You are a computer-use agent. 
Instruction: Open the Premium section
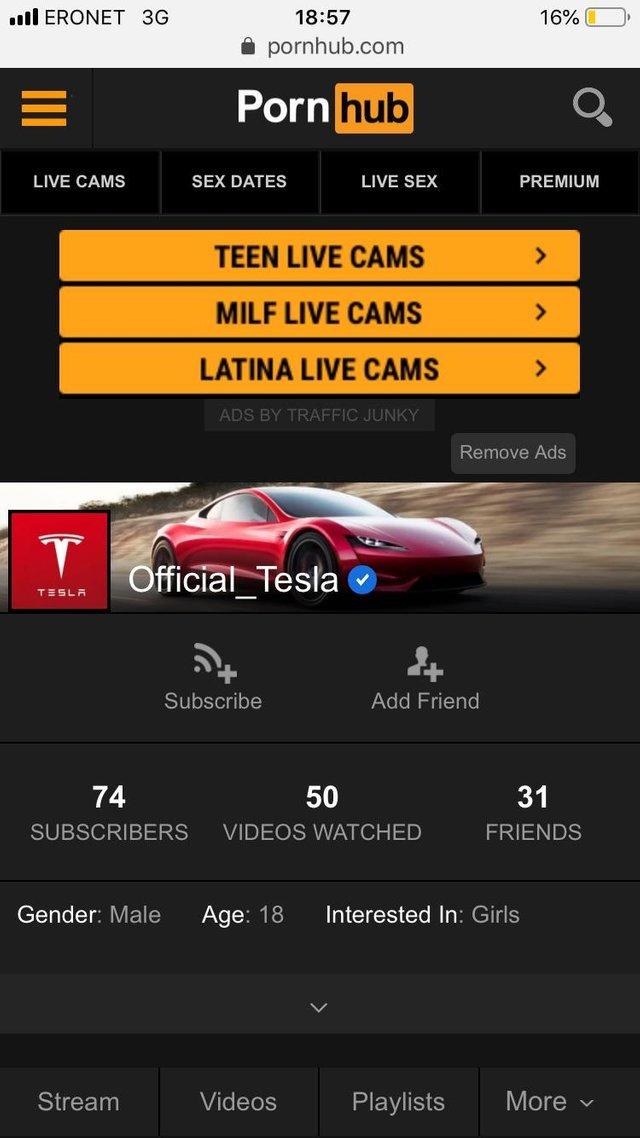click(x=559, y=182)
